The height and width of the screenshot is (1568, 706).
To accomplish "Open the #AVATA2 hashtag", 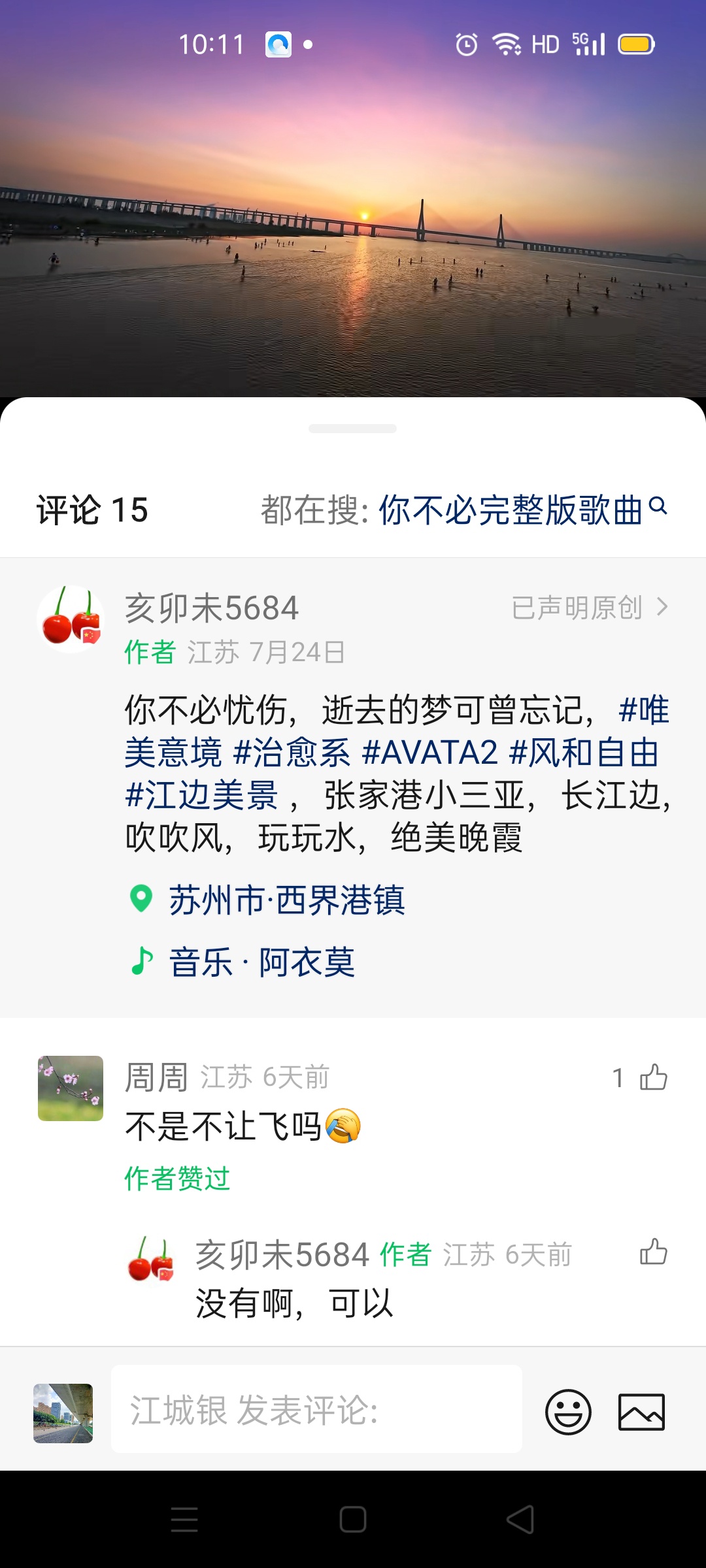I will tap(430, 753).
